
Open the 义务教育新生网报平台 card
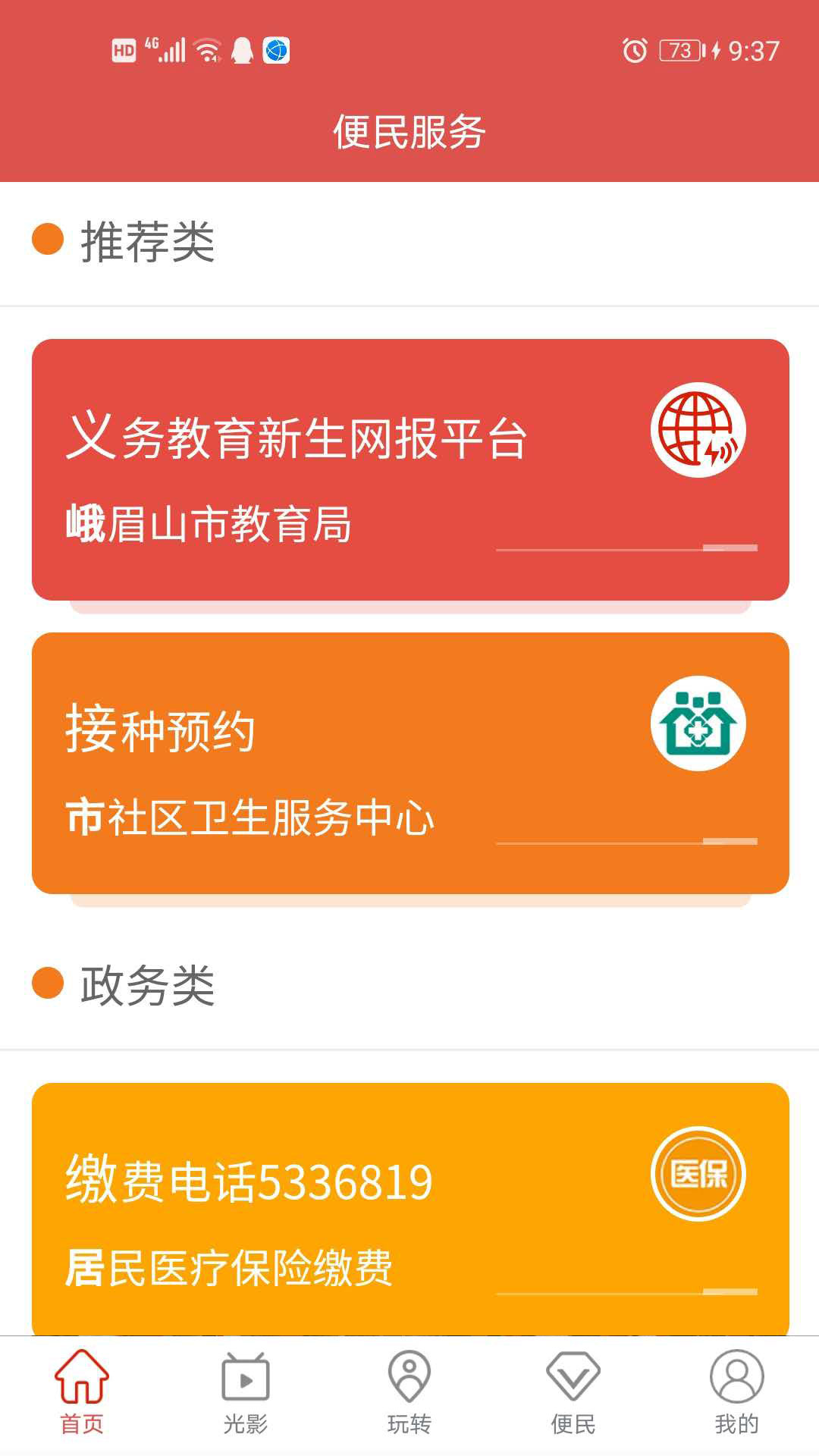coord(409,469)
